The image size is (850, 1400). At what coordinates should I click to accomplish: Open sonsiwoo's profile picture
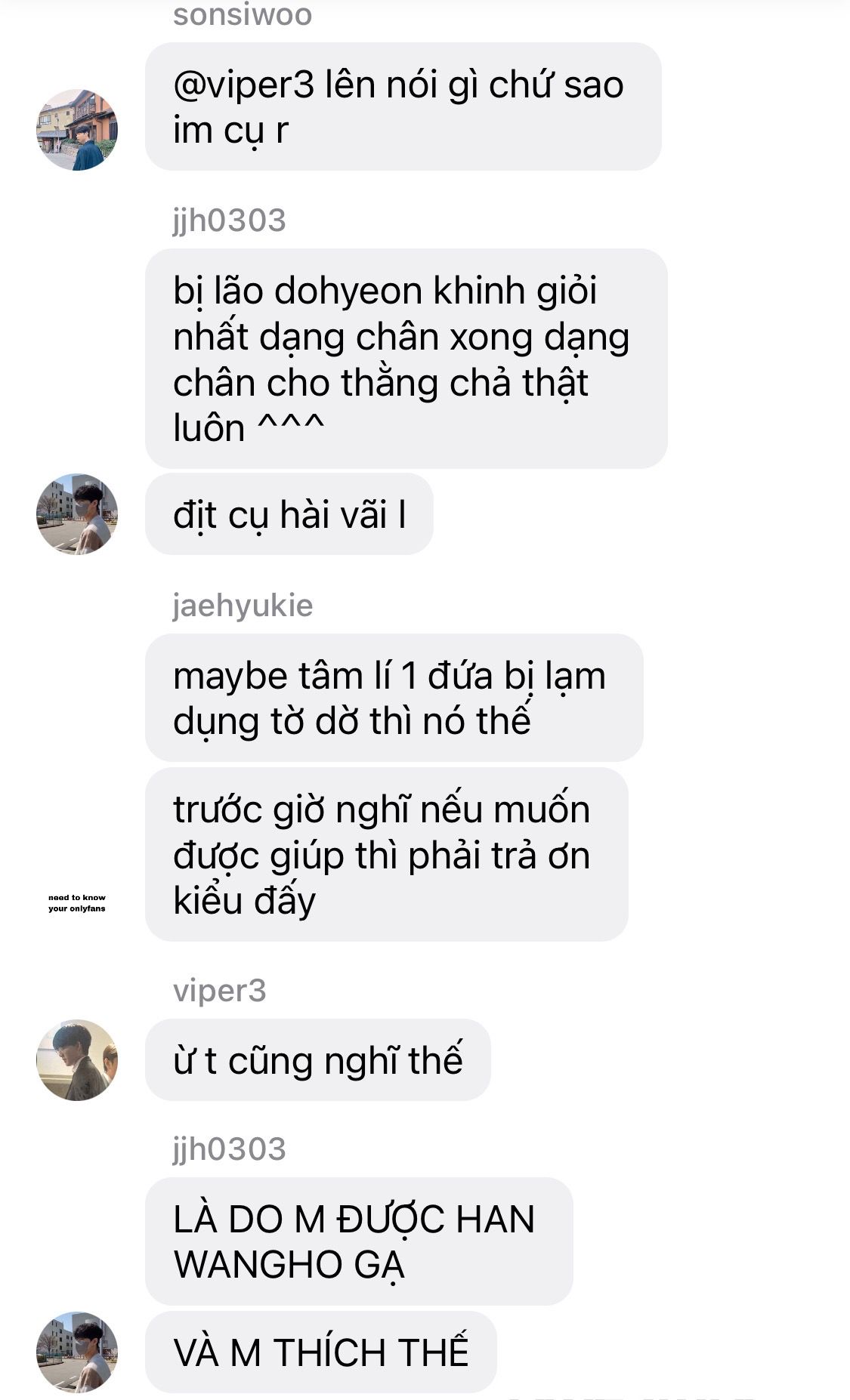click(x=77, y=130)
